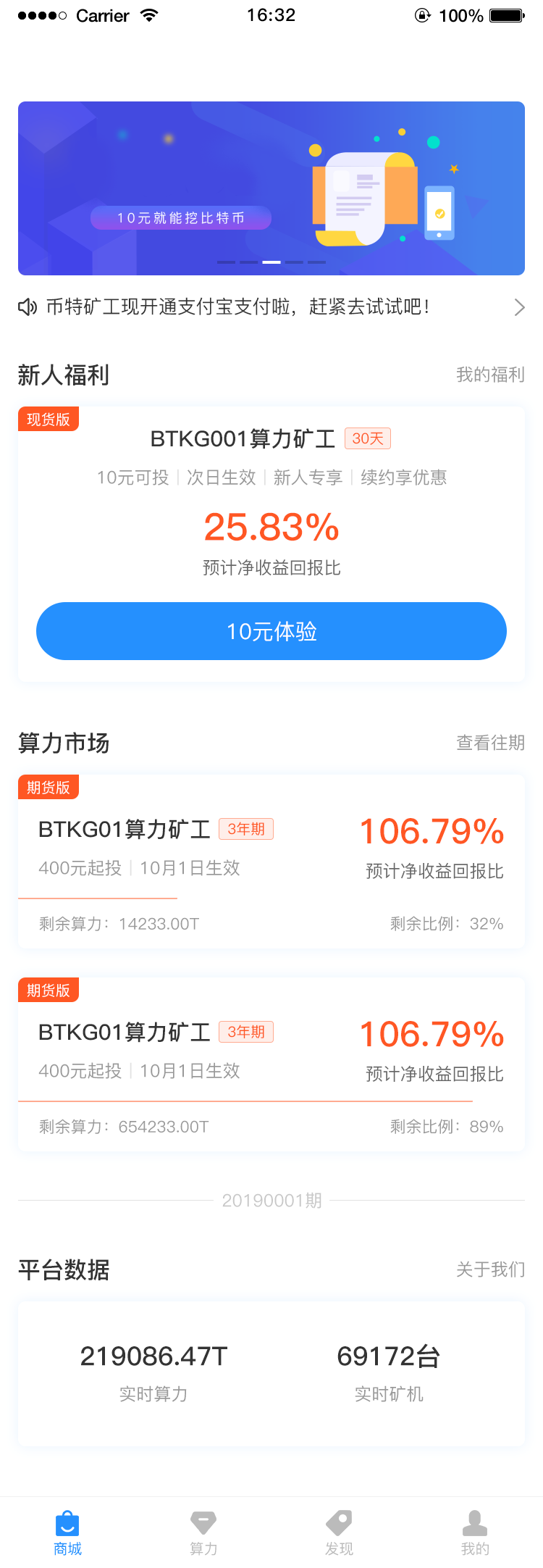Open BTKG01 card with 32% remaining
The width and height of the screenshot is (543, 1568).
[x=271, y=862]
